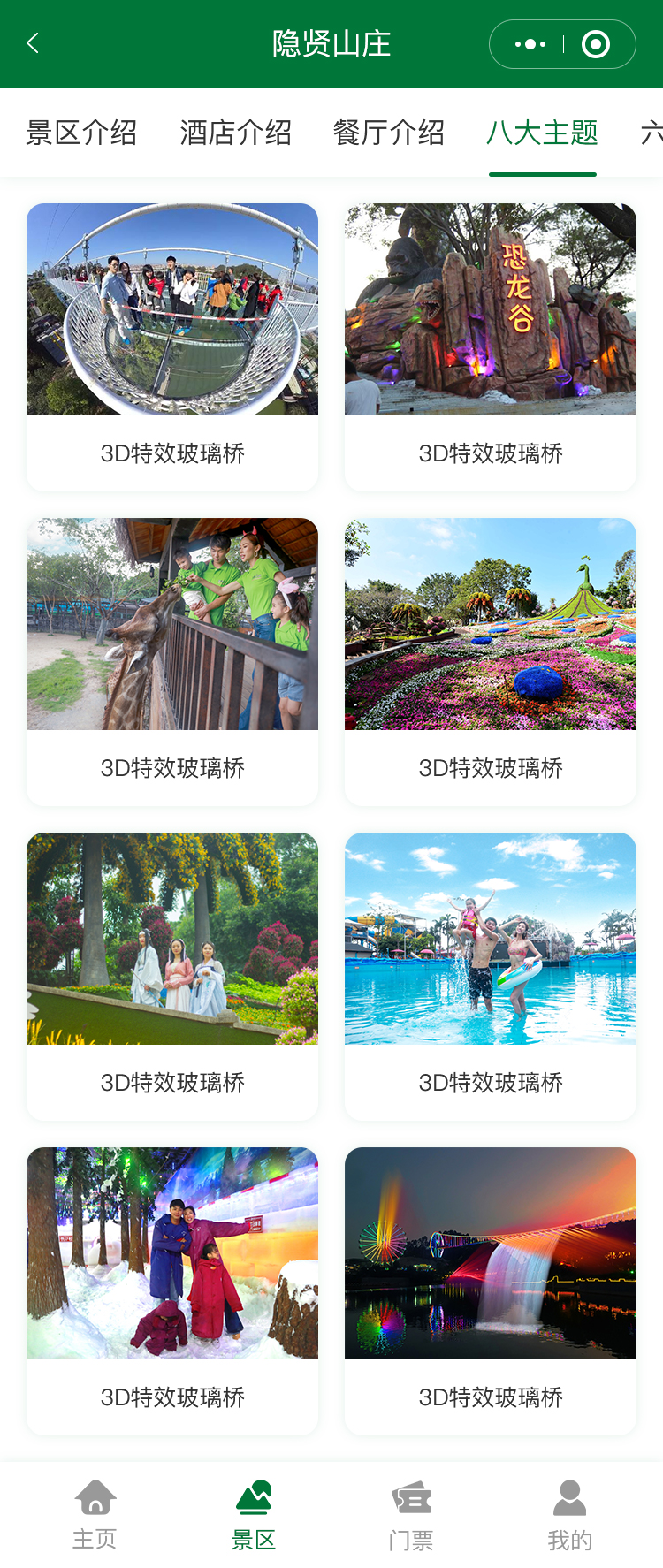Go to the 主页 home tab
This screenshot has width=663, height=1568.
(95, 1514)
